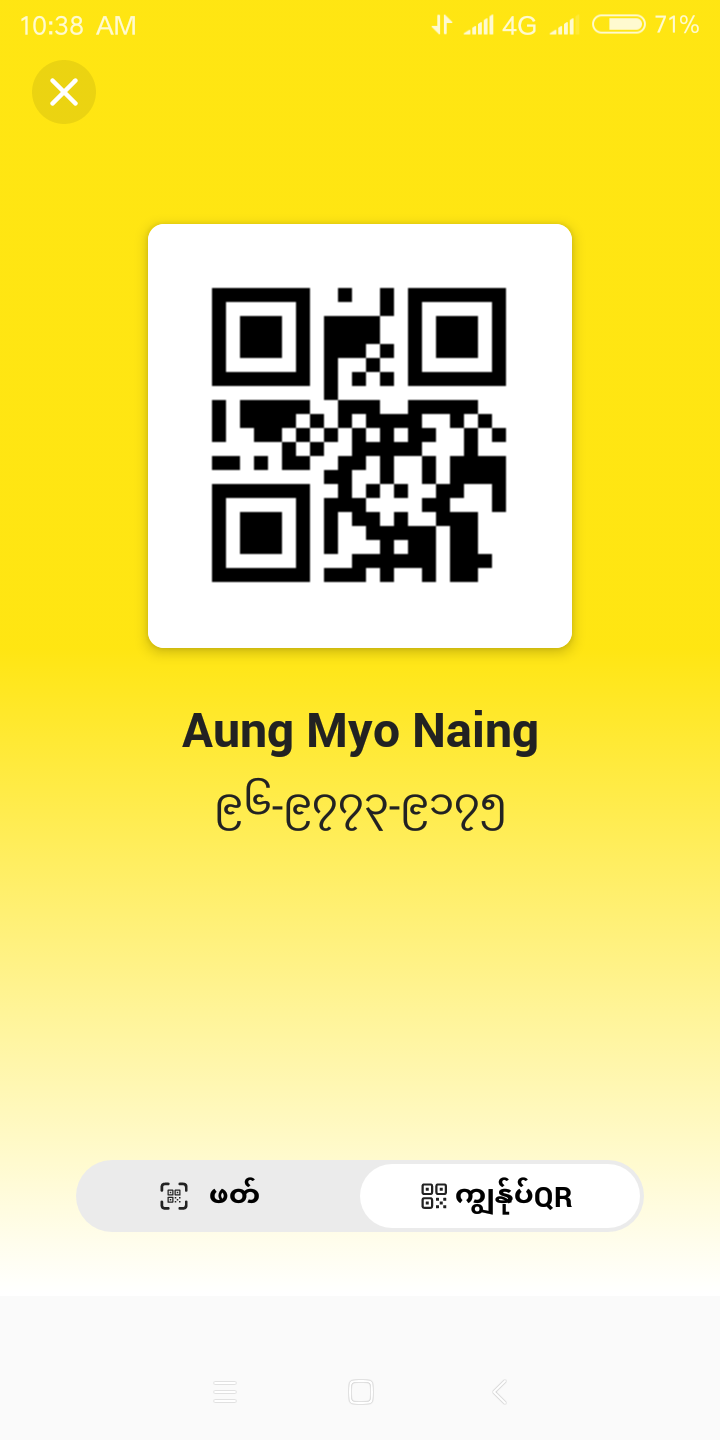Close the QR code screen
The image size is (720, 1440).
pyautogui.click(x=64, y=92)
